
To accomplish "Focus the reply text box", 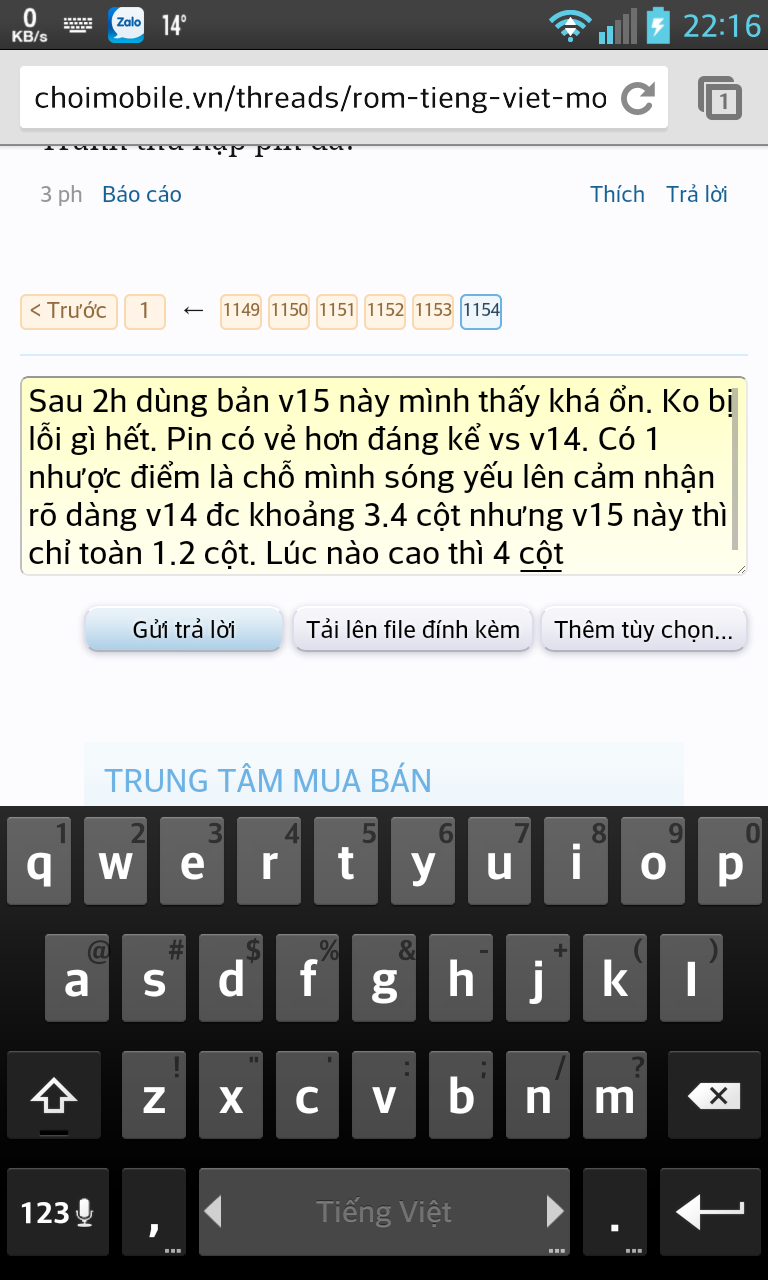I will [x=380, y=475].
